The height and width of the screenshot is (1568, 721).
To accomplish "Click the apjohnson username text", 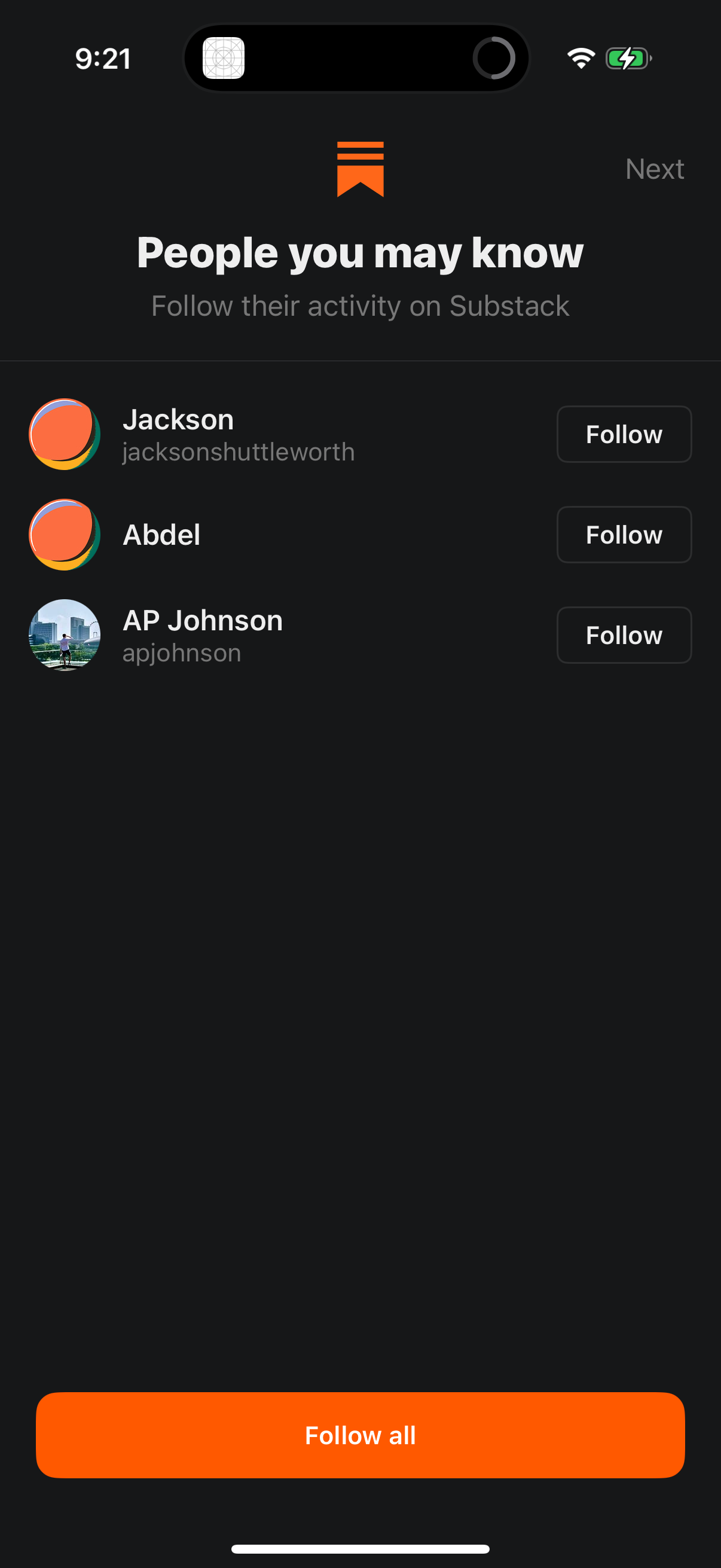I will point(181,652).
